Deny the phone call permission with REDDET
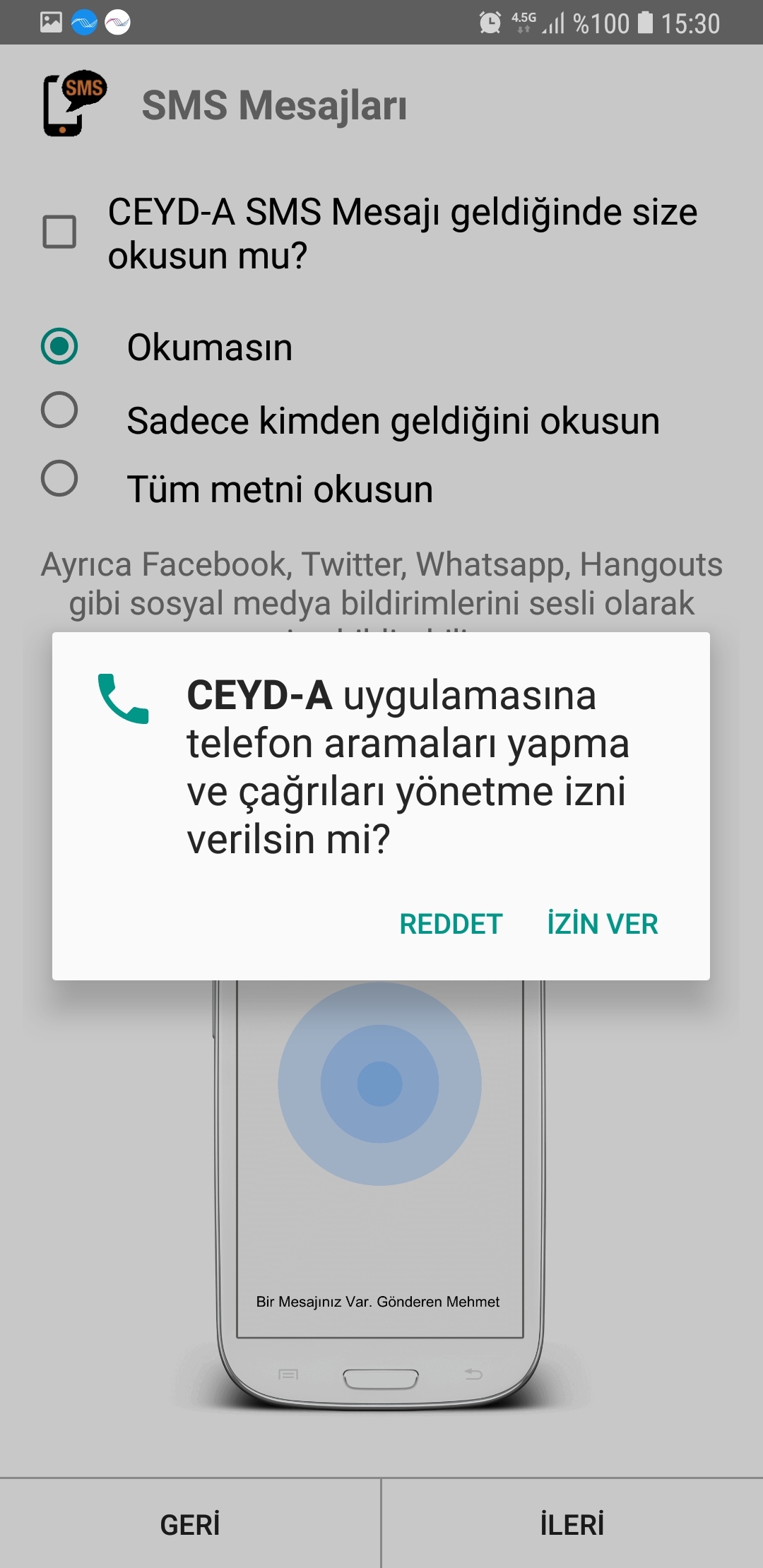This screenshot has width=763, height=1568. click(x=451, y=924)
